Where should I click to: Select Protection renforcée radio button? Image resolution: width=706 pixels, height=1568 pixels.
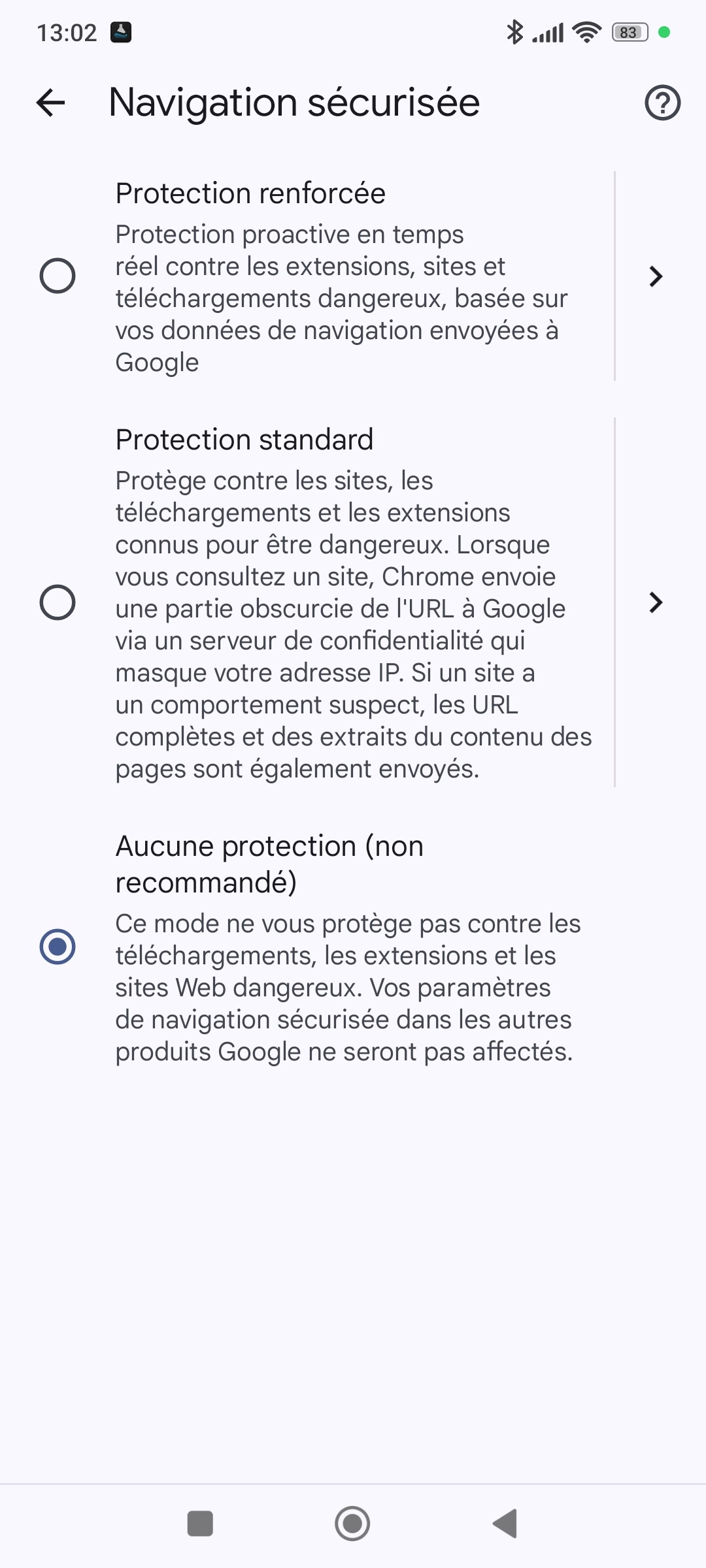coord(58,276)
